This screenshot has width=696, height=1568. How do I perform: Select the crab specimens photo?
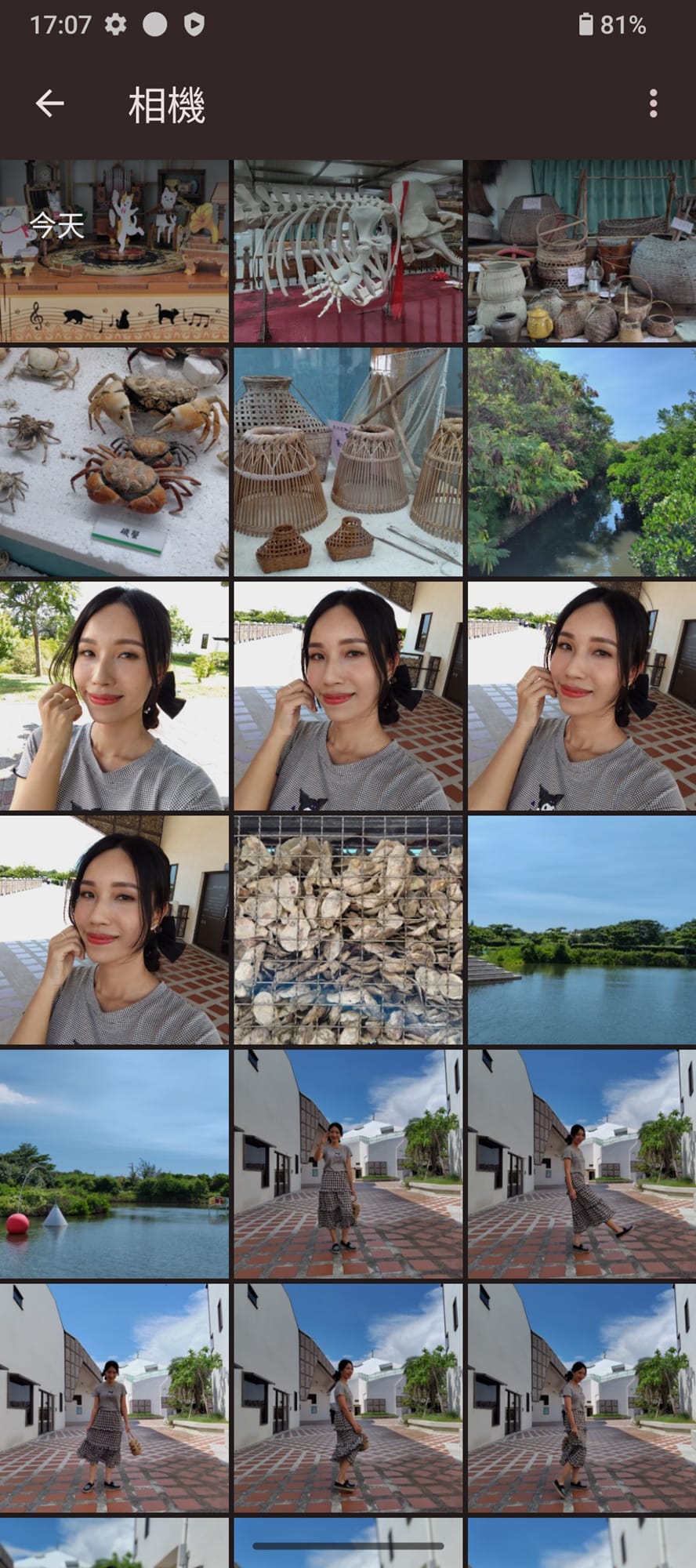pos(114,462)
